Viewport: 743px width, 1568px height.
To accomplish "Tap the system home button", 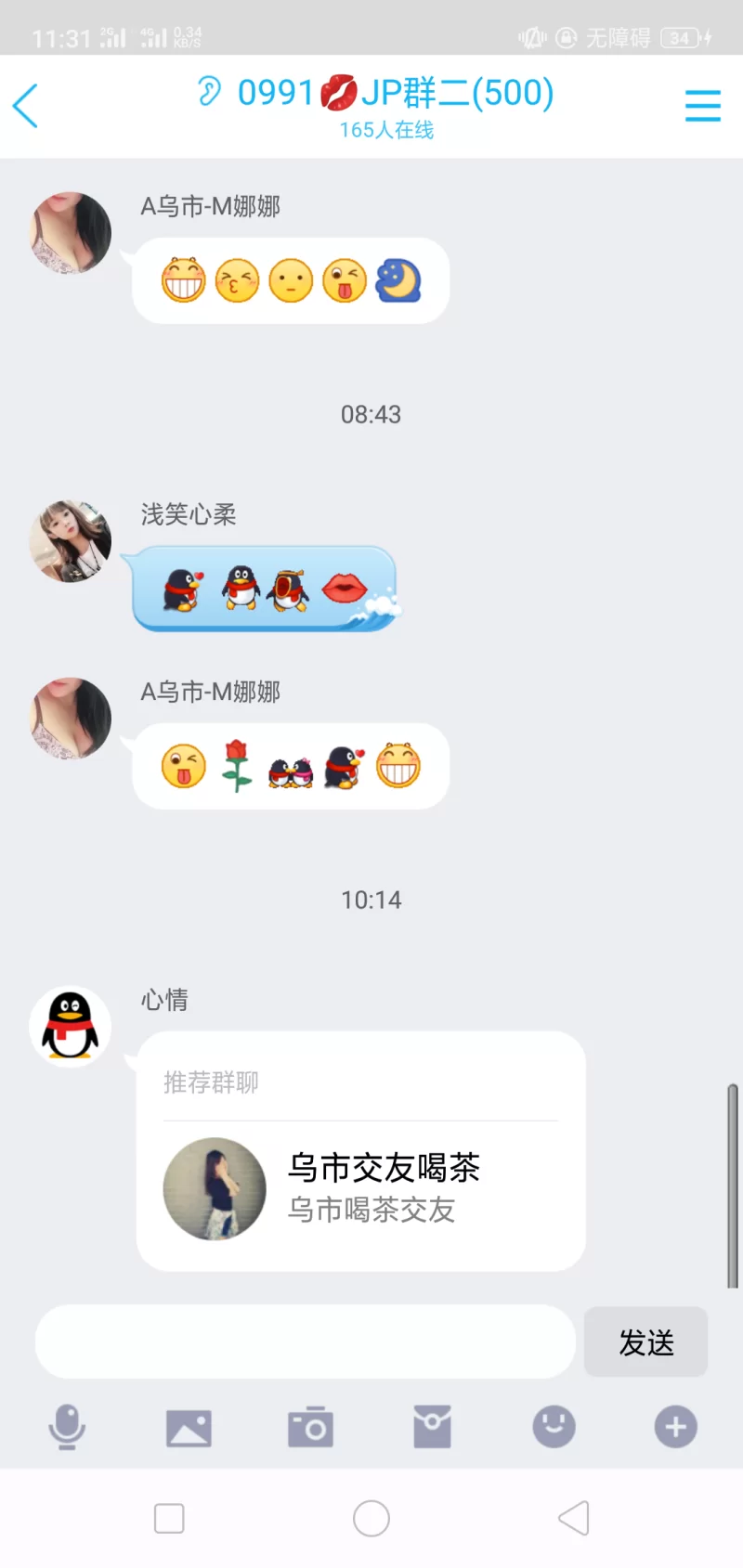I will [371, 1519].
